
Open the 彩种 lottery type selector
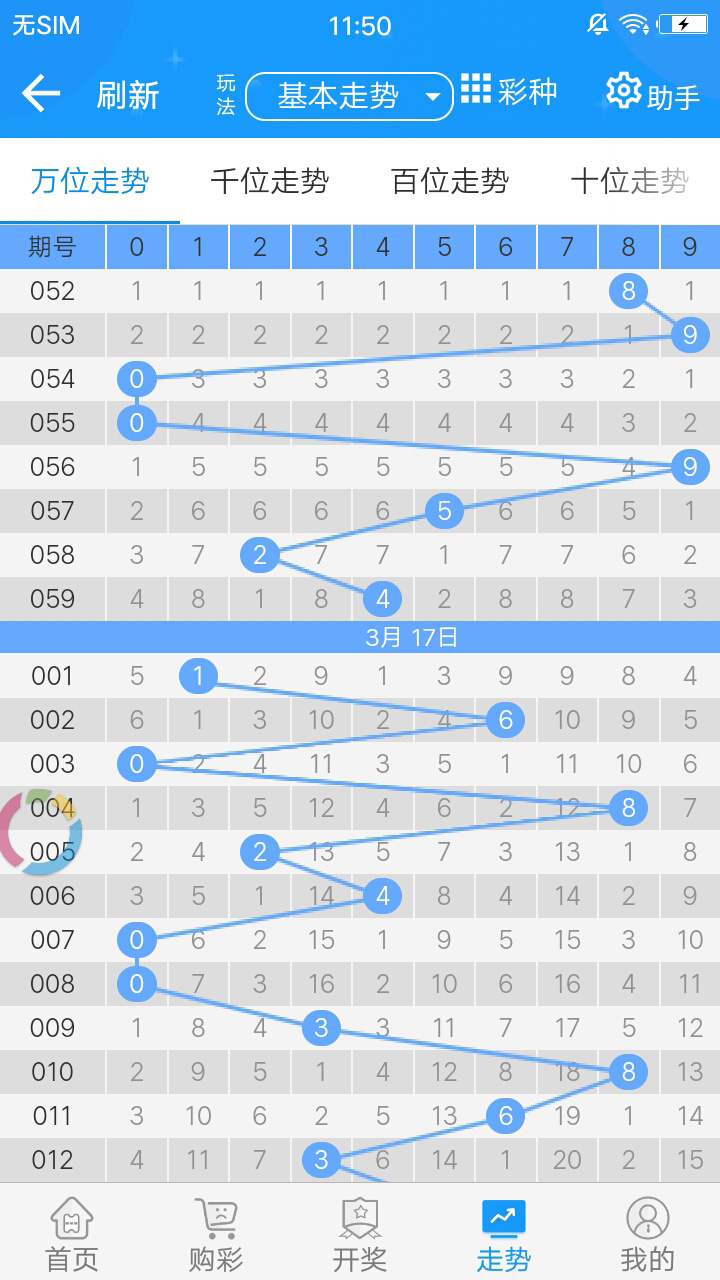pos(509,92)
